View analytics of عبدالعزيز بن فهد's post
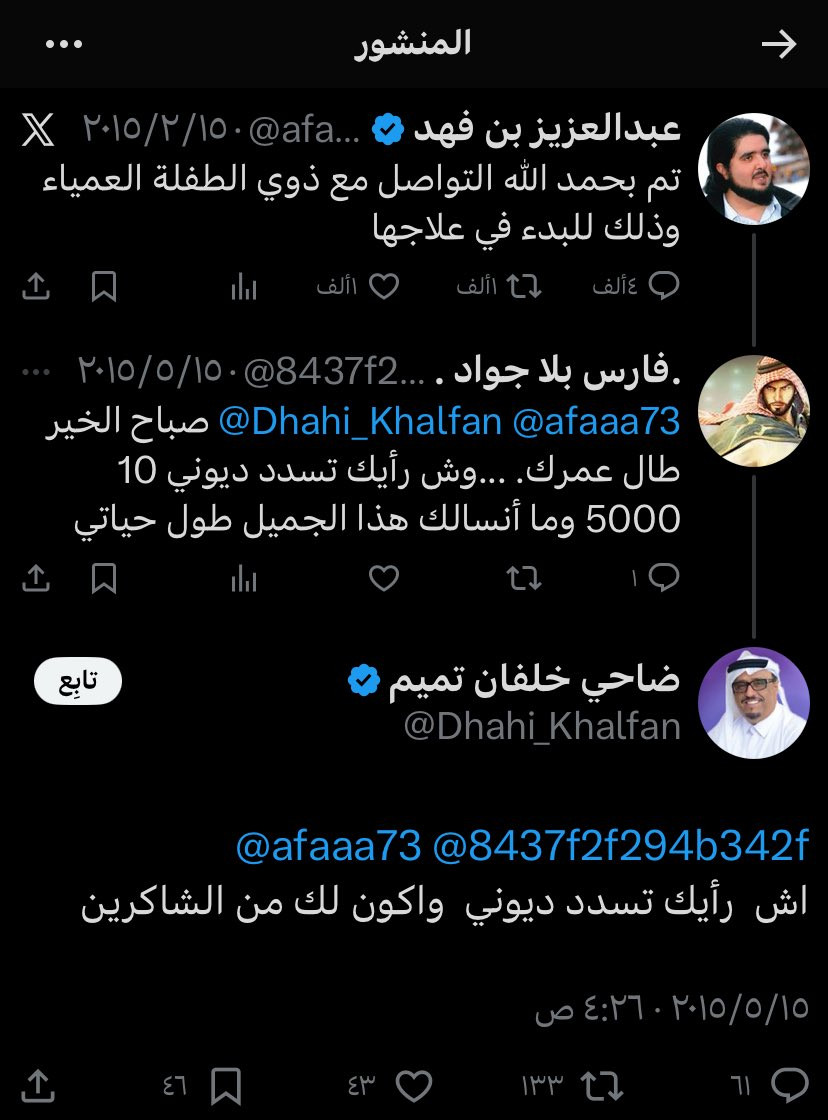The width and height of the screenshot is (828, 1120). tap(244, 287)
